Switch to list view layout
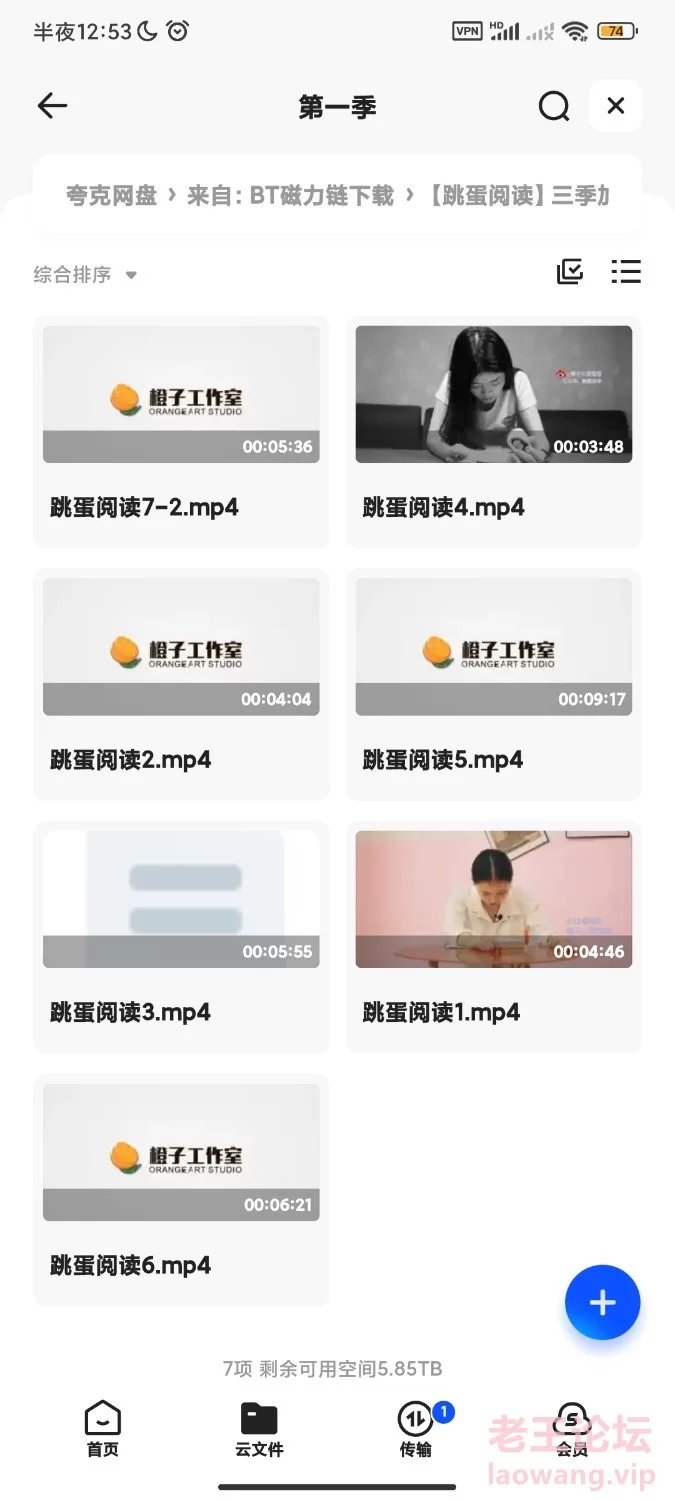The image size is (675, 1500). pyautogui.click(x=626, y=272)
